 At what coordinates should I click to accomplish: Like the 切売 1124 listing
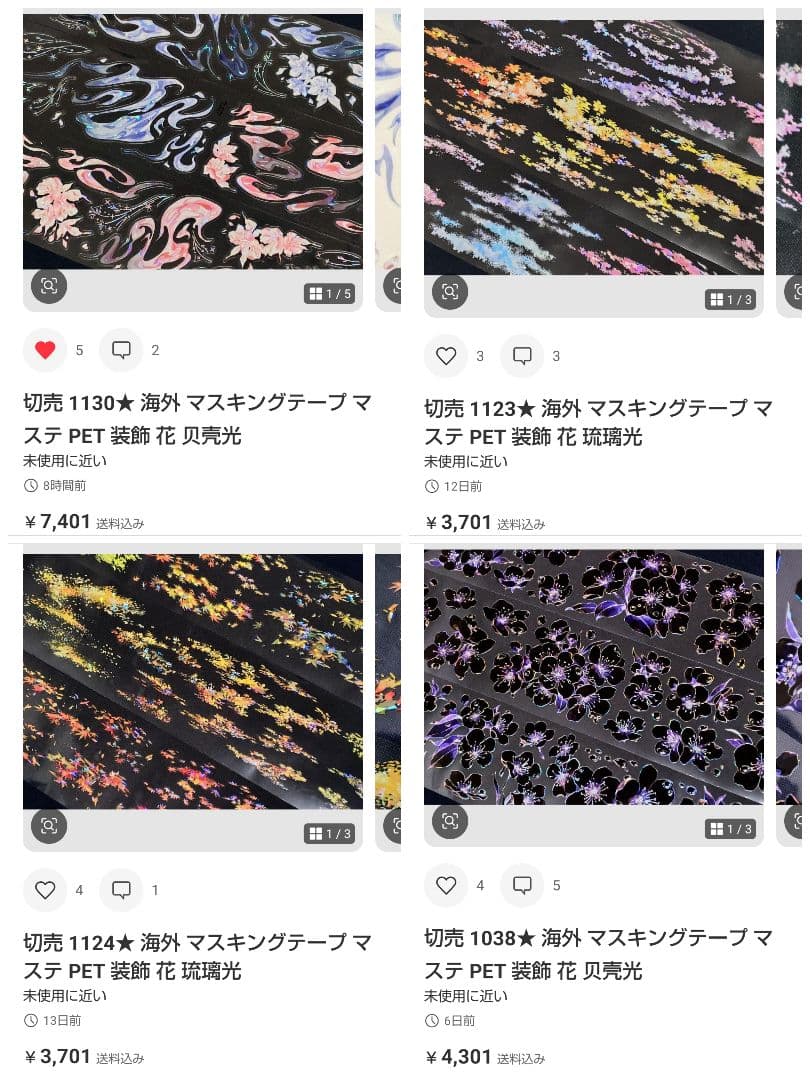[46, 890]
